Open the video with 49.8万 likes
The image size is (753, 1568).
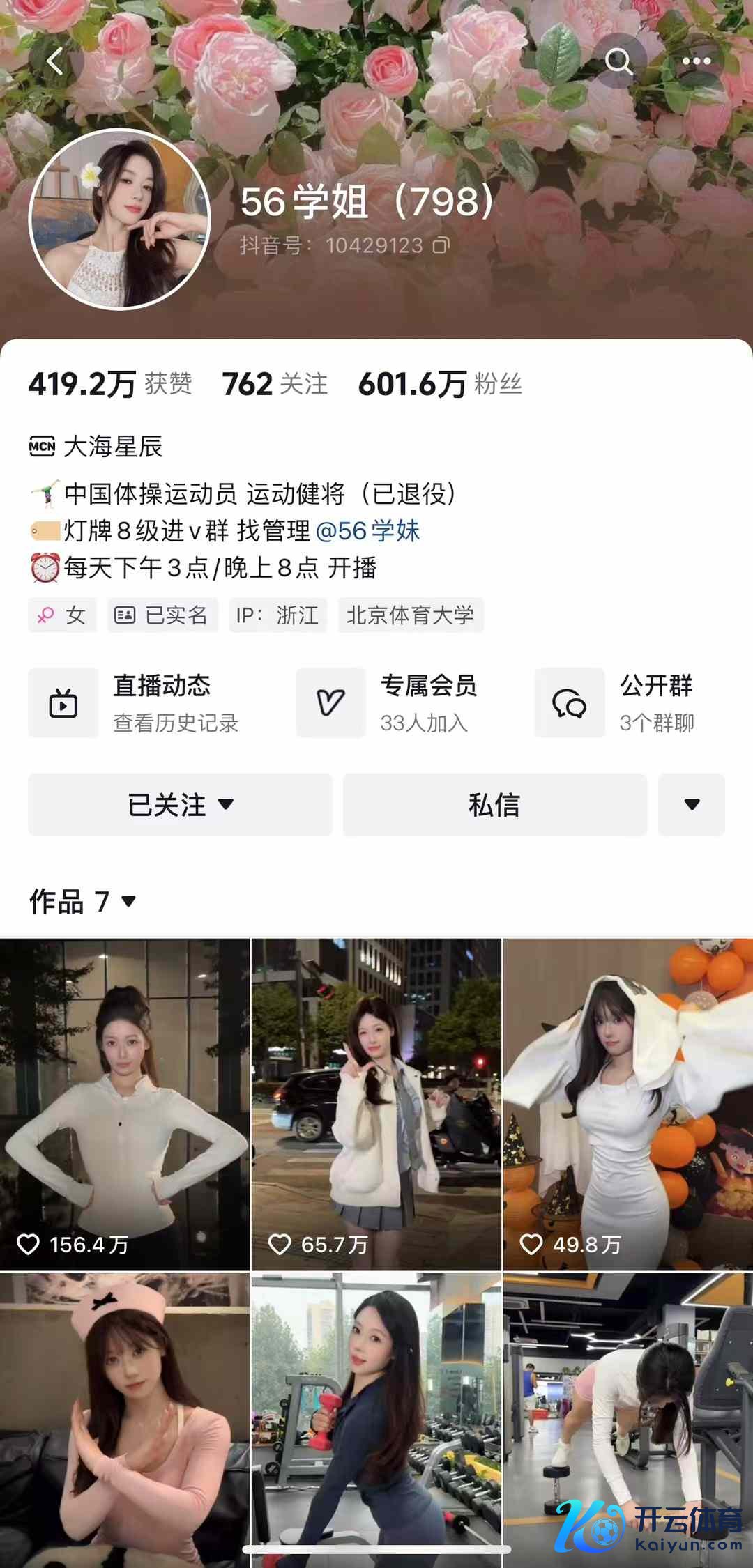point(627,1105)
